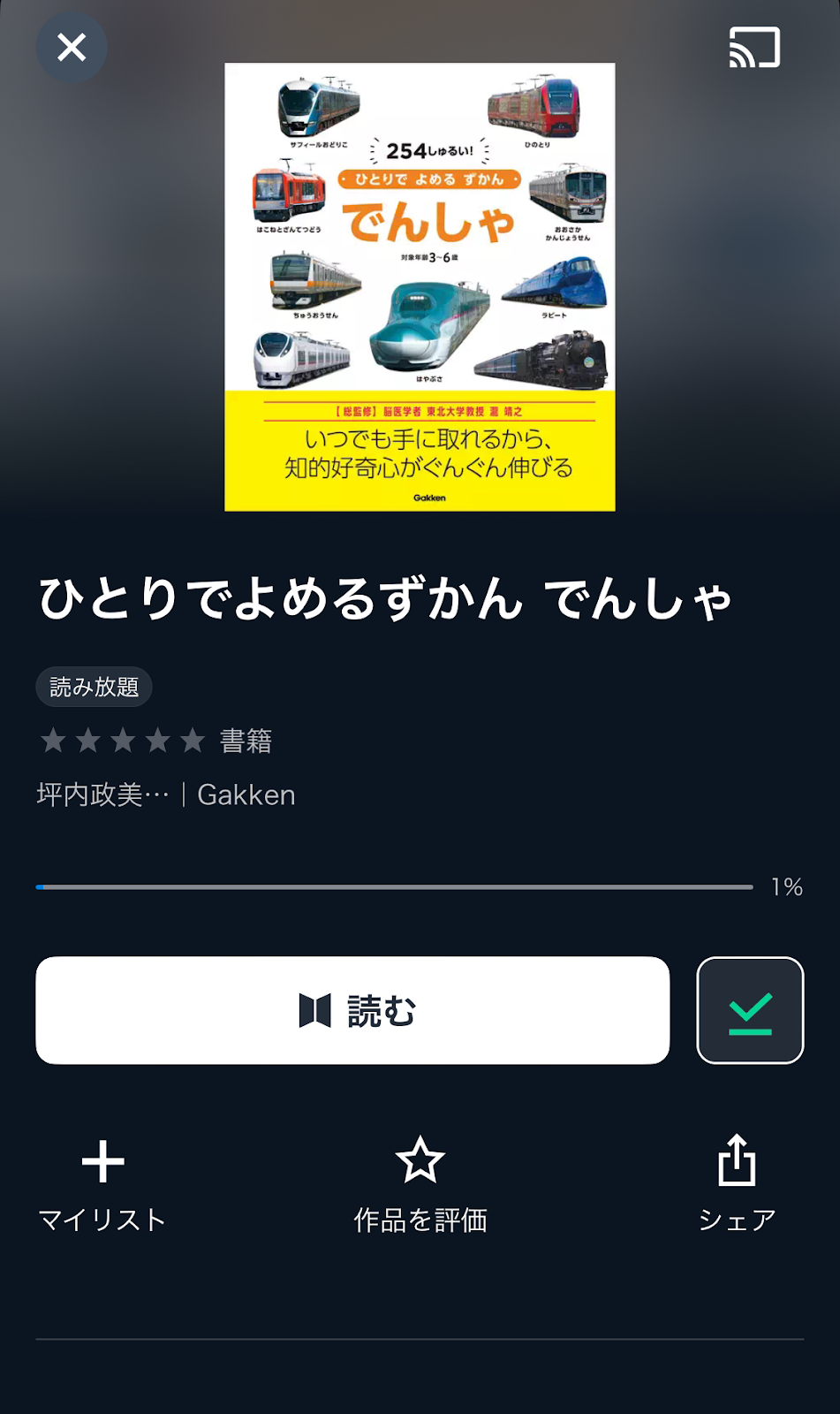Image resolution: width=840 pixels, height=1414 pixels.
Task: Tap the downloaded checkmark button
Action: (750, 1010)
